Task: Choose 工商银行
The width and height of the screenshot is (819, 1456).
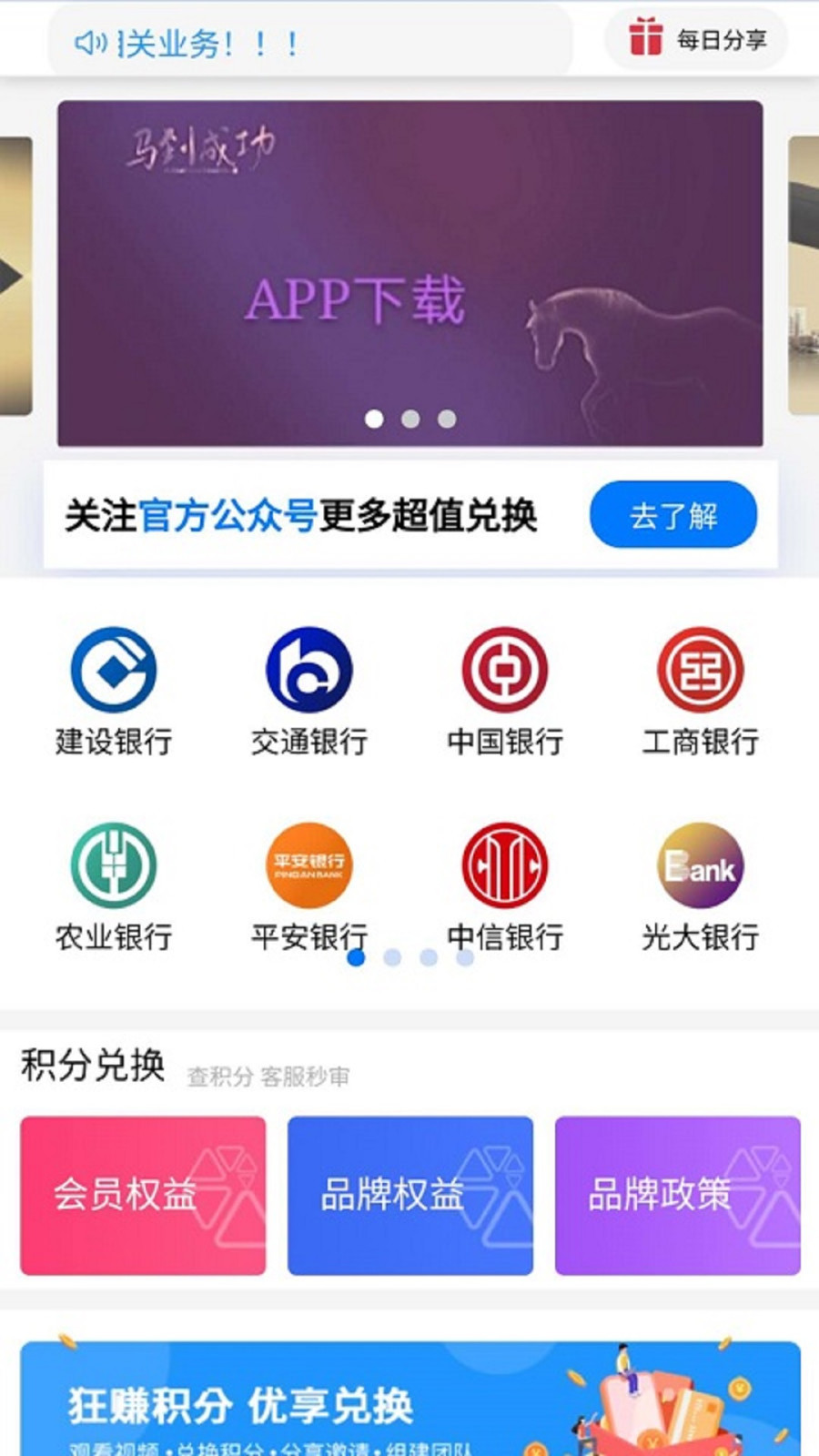Action: point(700,691)
